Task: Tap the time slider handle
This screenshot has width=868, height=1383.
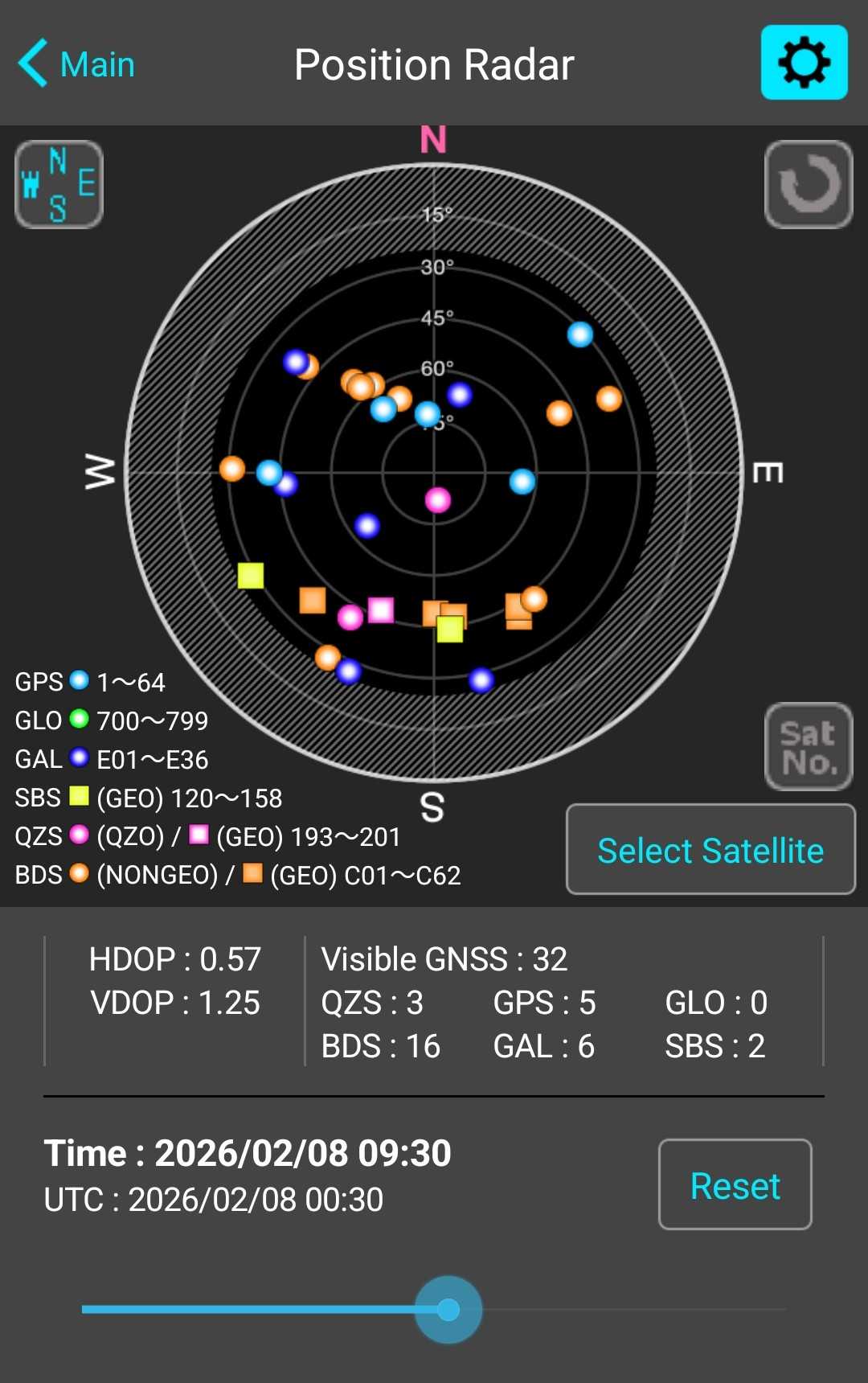Action: point(448,1309)
